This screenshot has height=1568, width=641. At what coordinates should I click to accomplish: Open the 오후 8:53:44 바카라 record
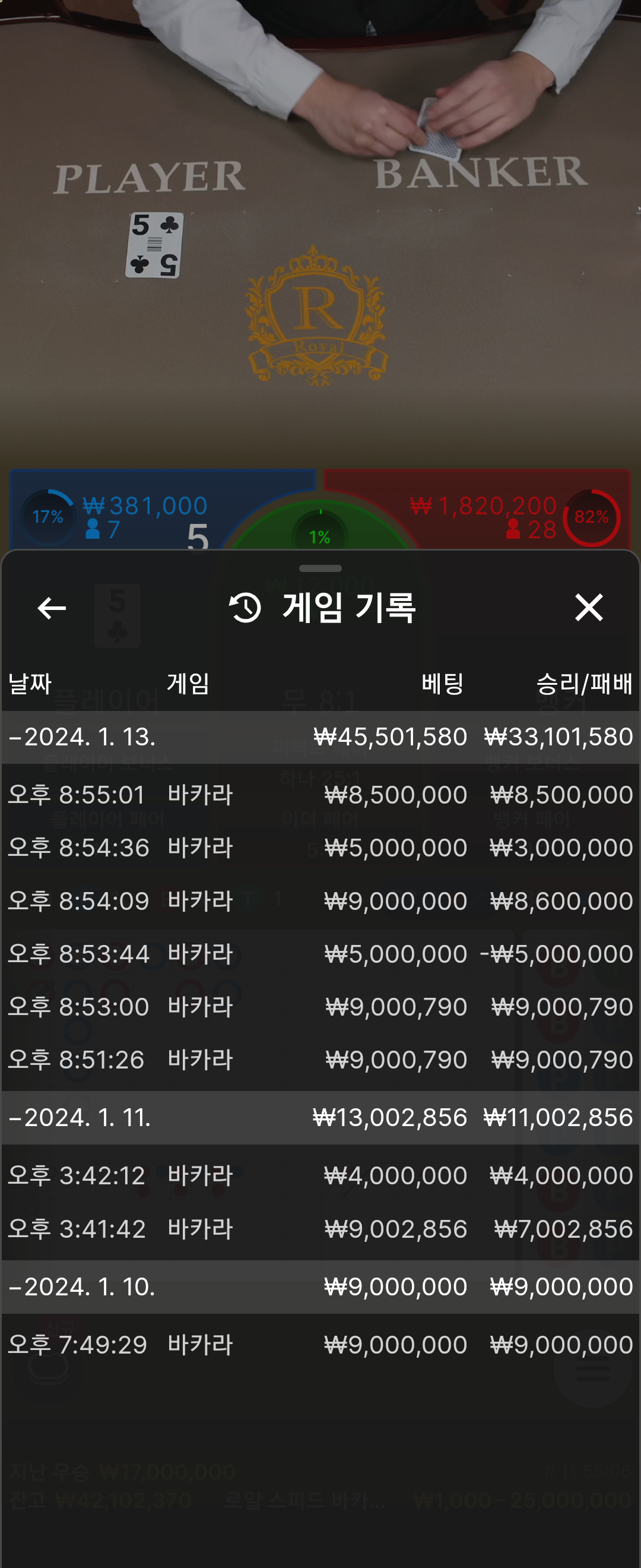tap(320, 954)
